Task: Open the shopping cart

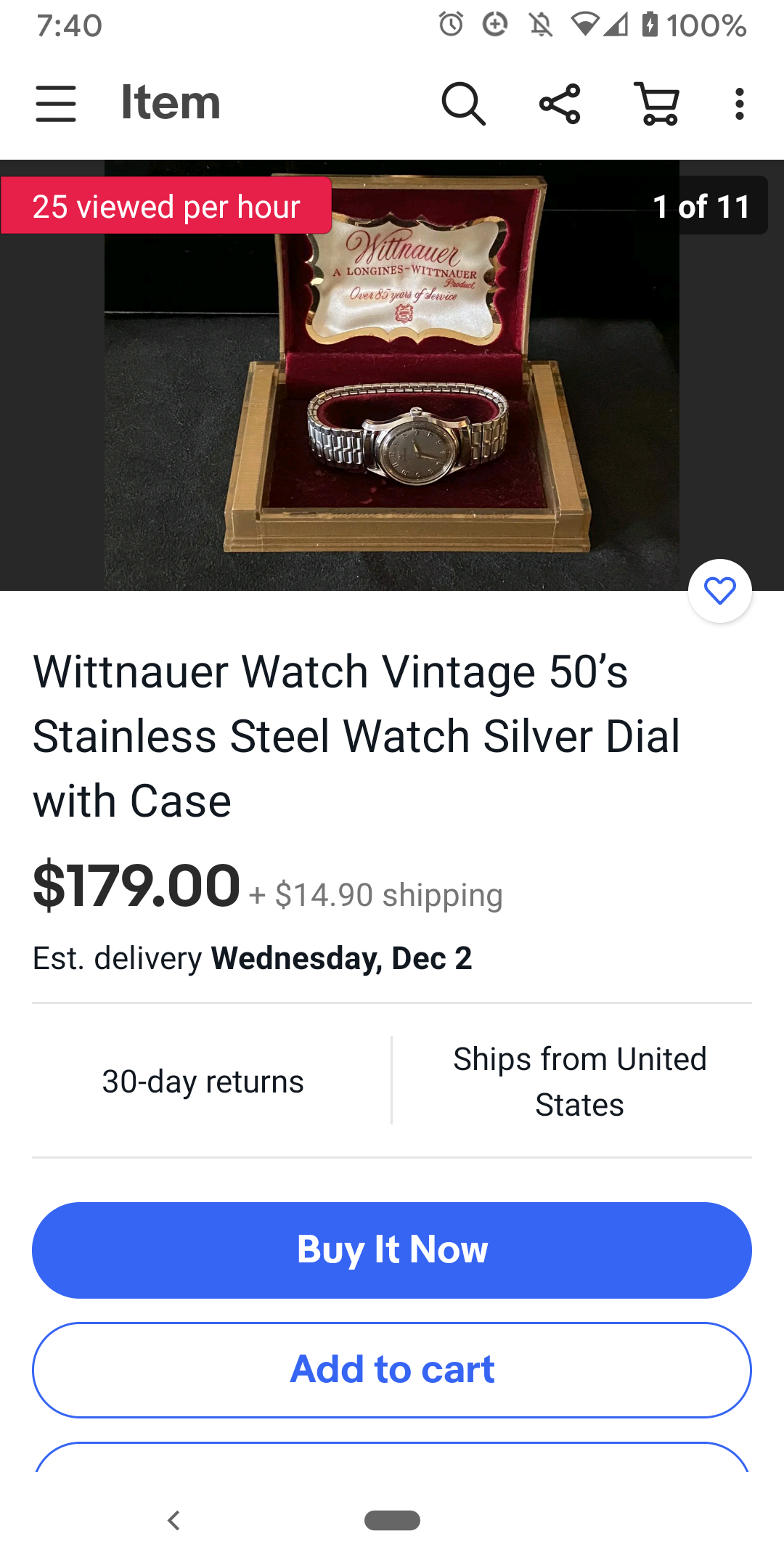Action: click(x=657, y=104)
